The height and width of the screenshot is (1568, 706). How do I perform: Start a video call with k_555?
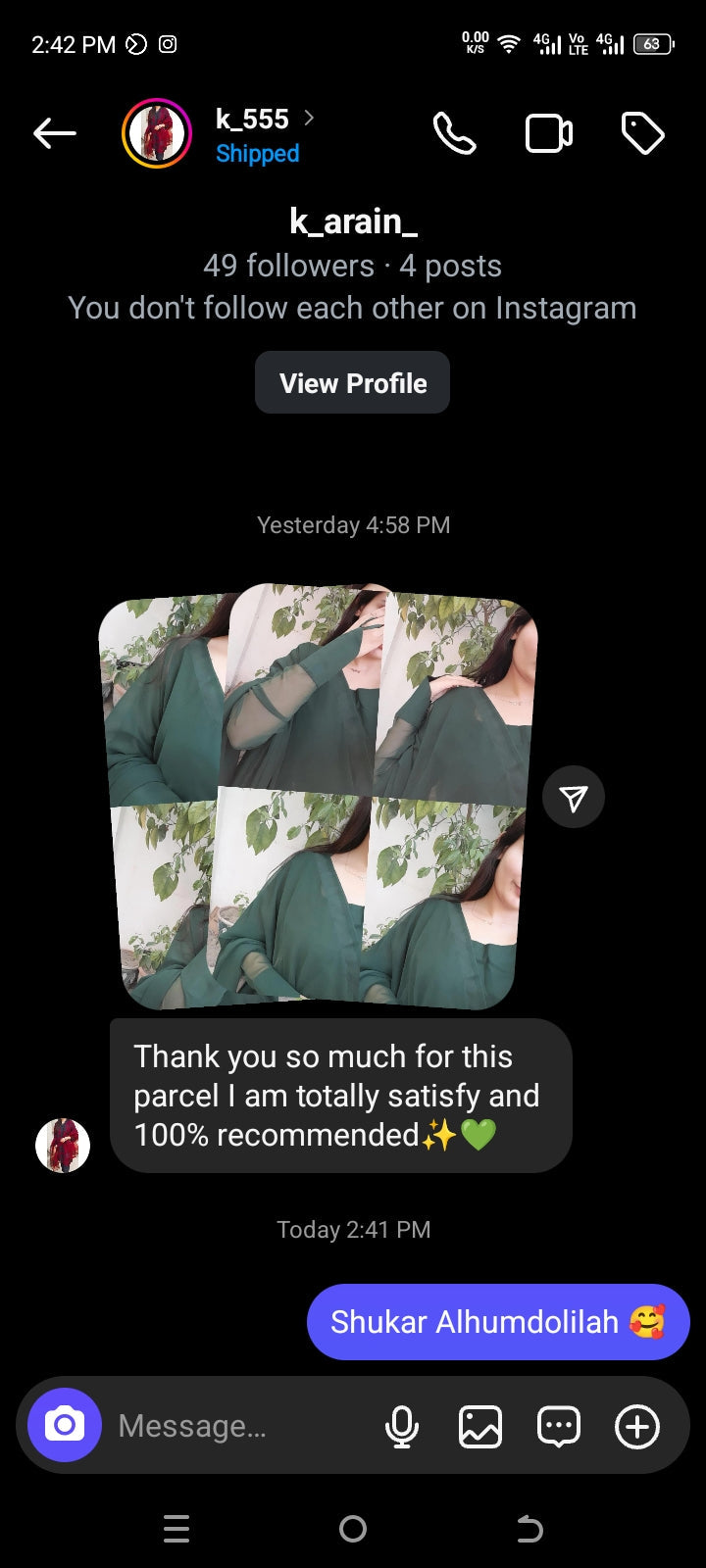[x=548, y=133]
